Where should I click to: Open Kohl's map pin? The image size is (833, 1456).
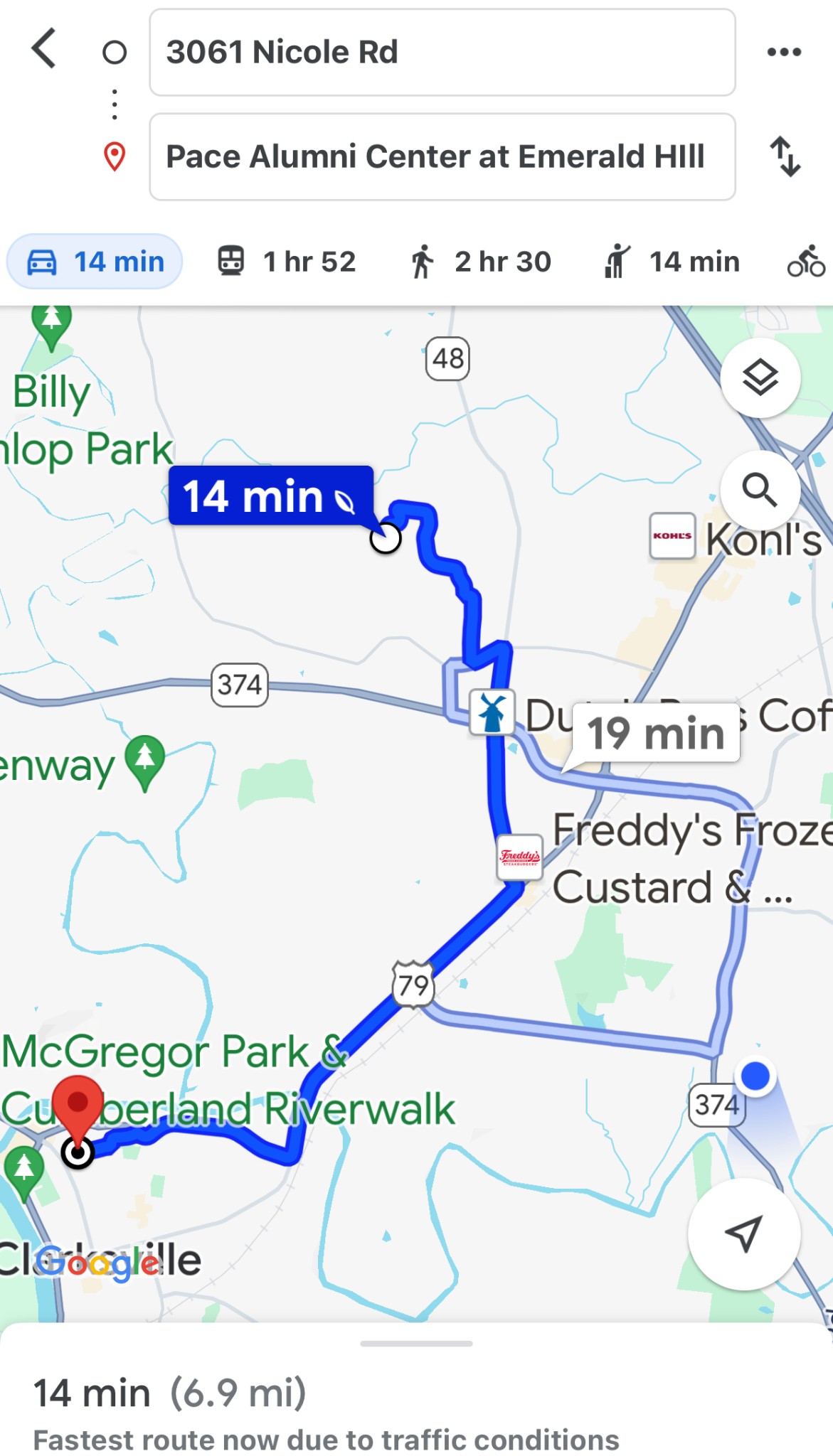pyautogui.click(x=672, y=536)
